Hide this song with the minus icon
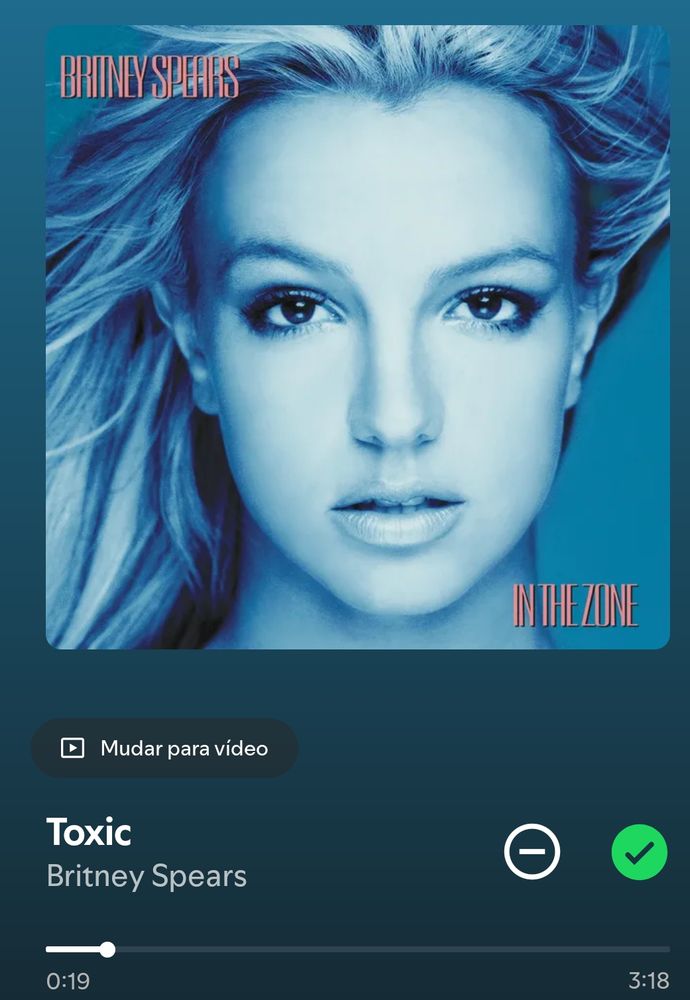Image resolution: width=690 pixels, height=1000 pixels. [532, 853]
